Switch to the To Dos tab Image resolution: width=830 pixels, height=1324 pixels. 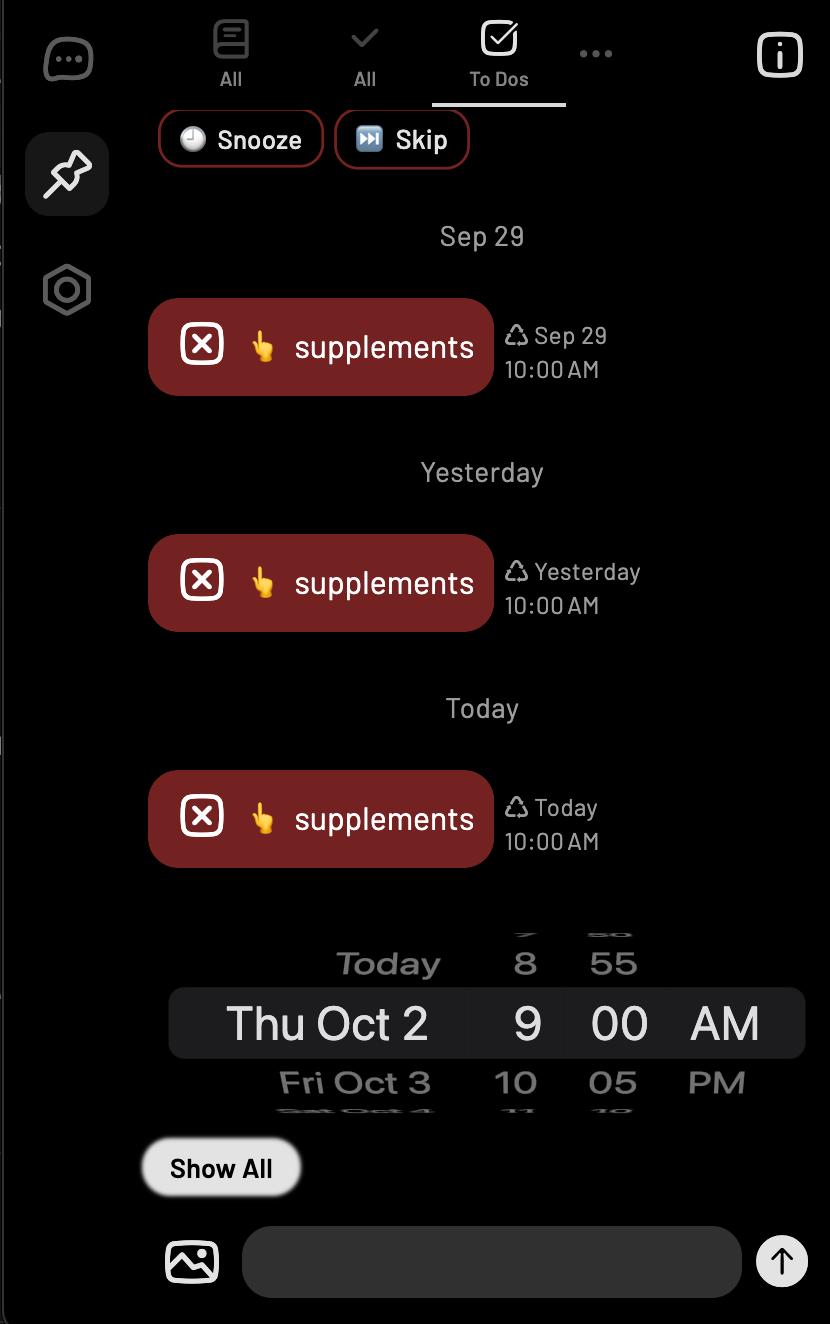tap(498, 55)
